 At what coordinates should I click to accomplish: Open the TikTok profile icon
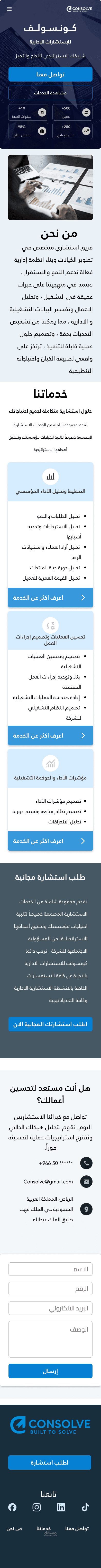point(85,1502)
